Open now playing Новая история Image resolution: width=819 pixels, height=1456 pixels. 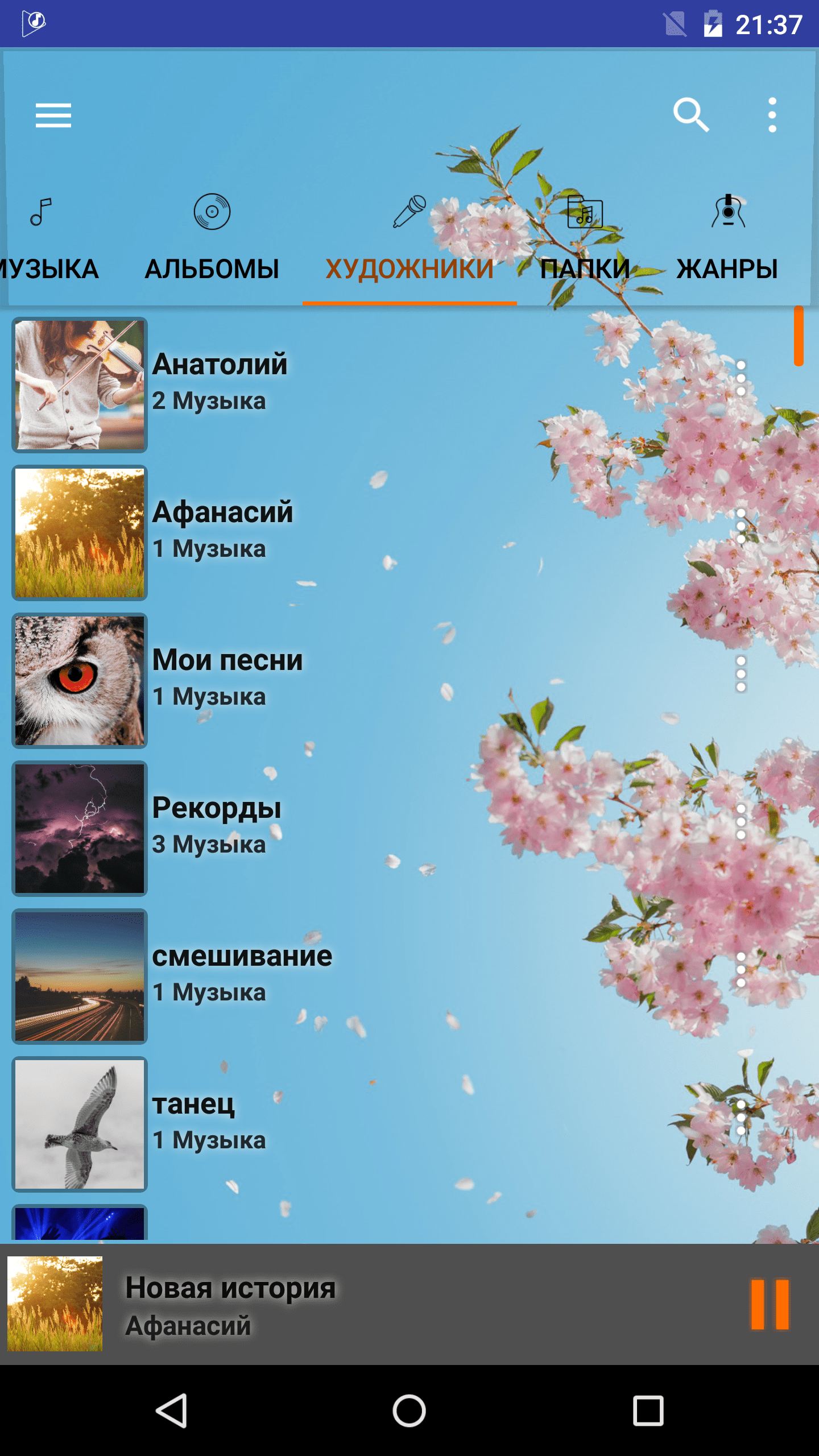tap(341, 1305)
